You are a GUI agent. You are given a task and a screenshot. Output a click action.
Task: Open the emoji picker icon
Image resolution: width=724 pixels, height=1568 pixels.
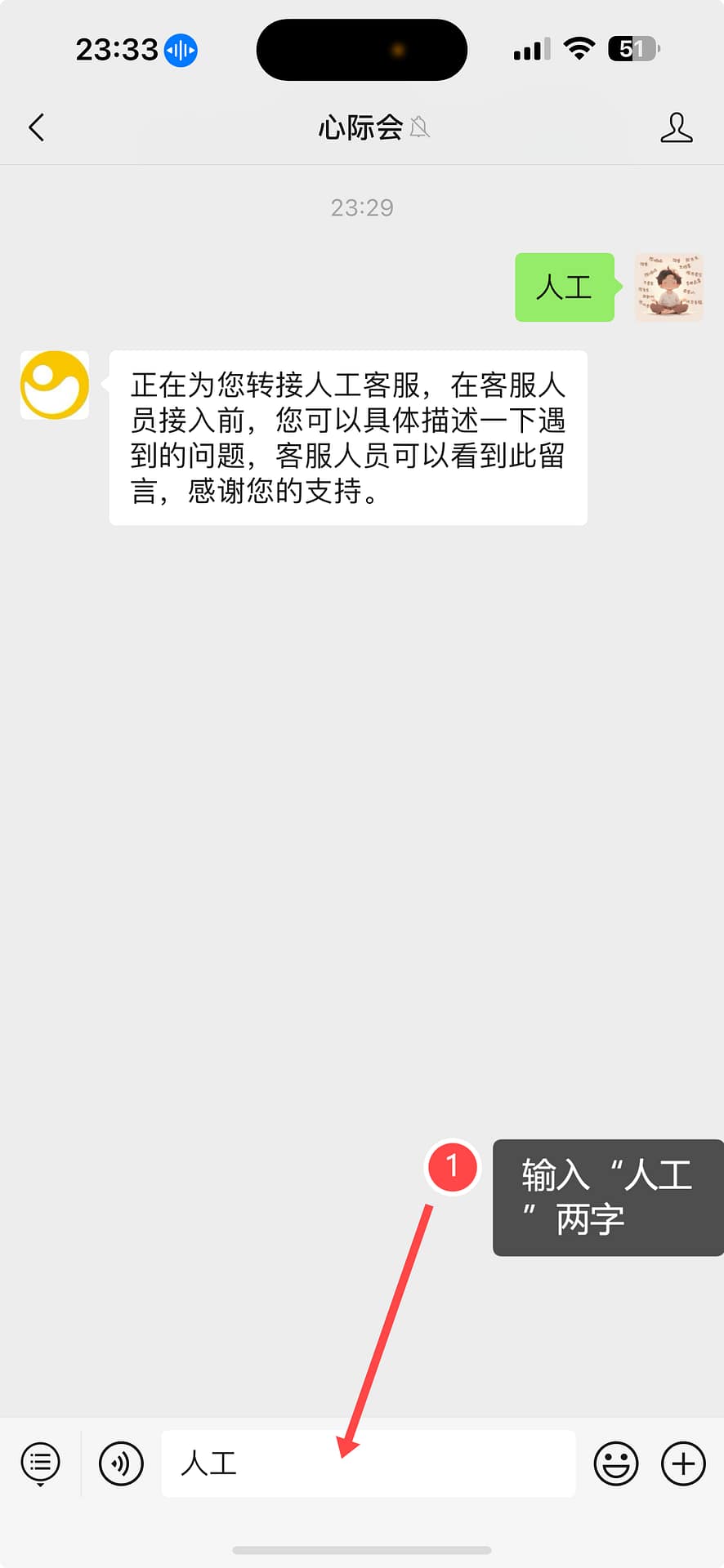tap(616, 1463)
